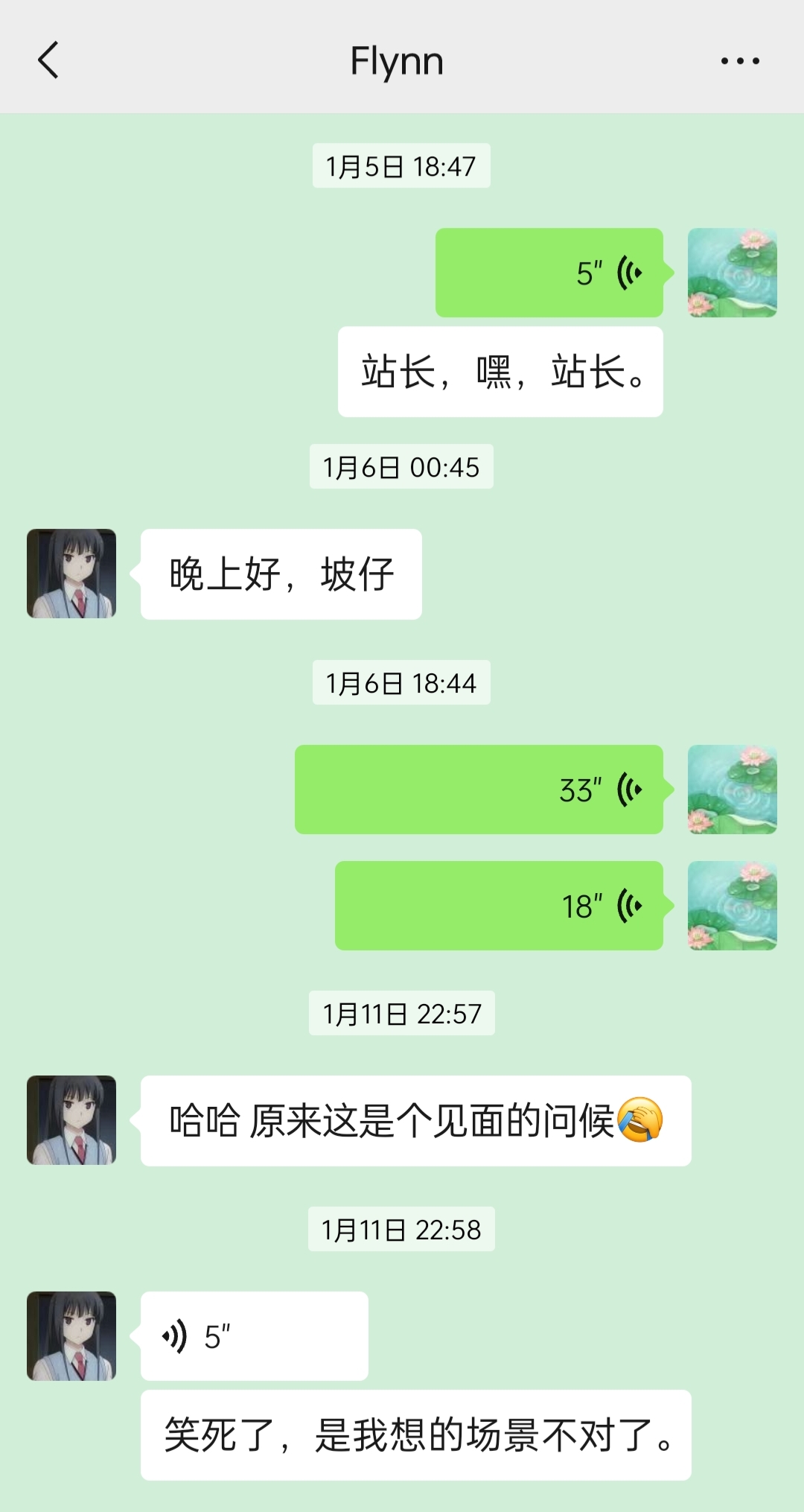Open Flynn's avatar beside "晚上好，坡仔"
804x1512 pixels.
[71, 574]
